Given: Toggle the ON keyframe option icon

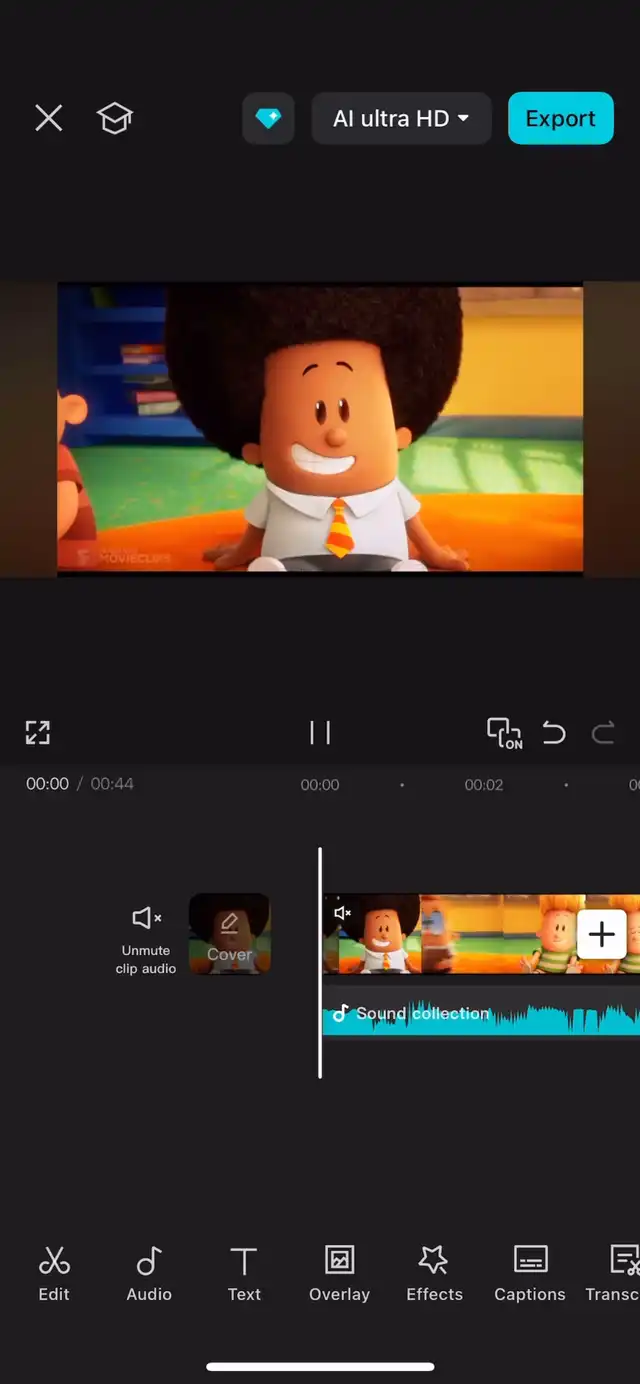Looking at the screenshot, I should tap(504, 733).
